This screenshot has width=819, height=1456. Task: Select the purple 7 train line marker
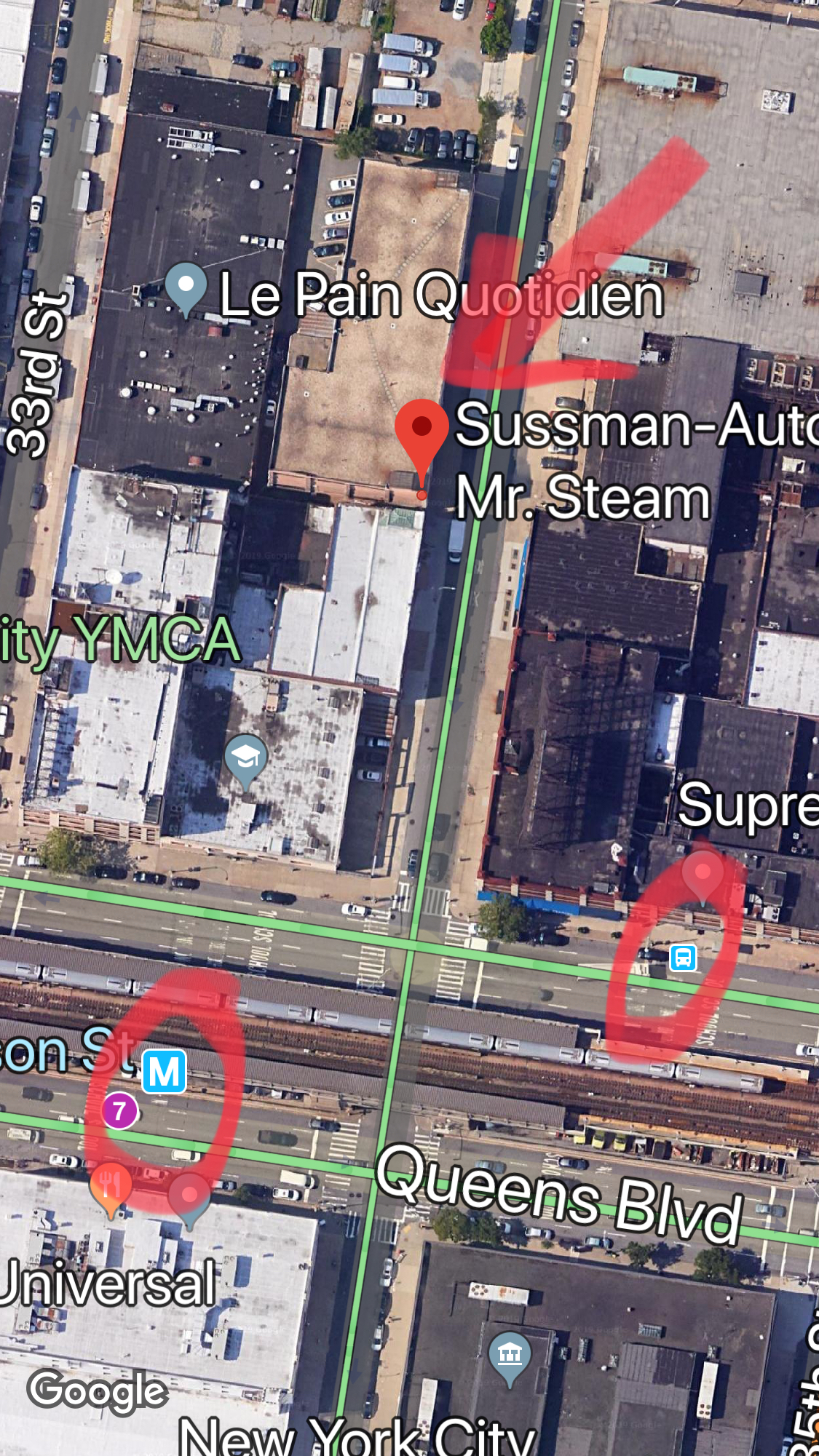pyautogui.click(x=119, y=1110)
